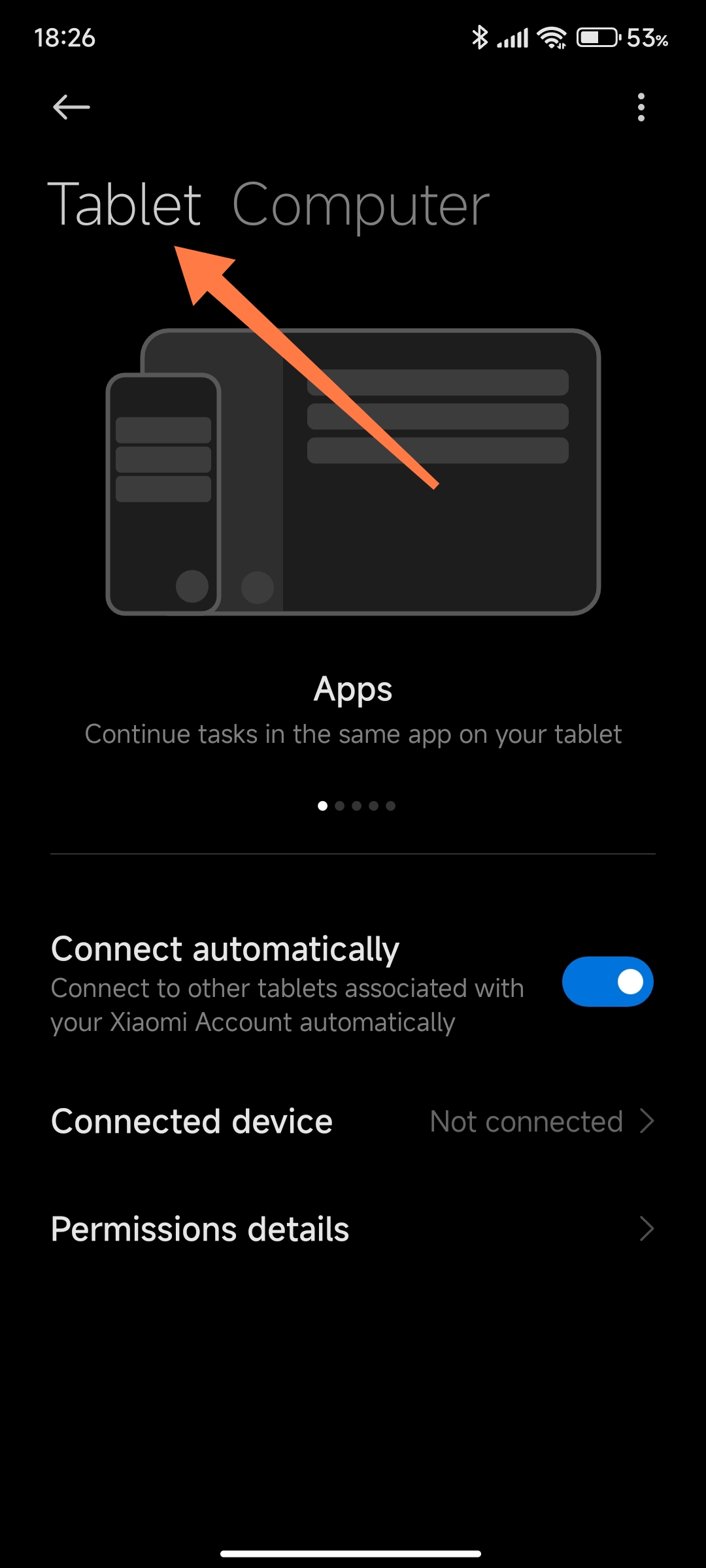Open Permissions details

353,1229
